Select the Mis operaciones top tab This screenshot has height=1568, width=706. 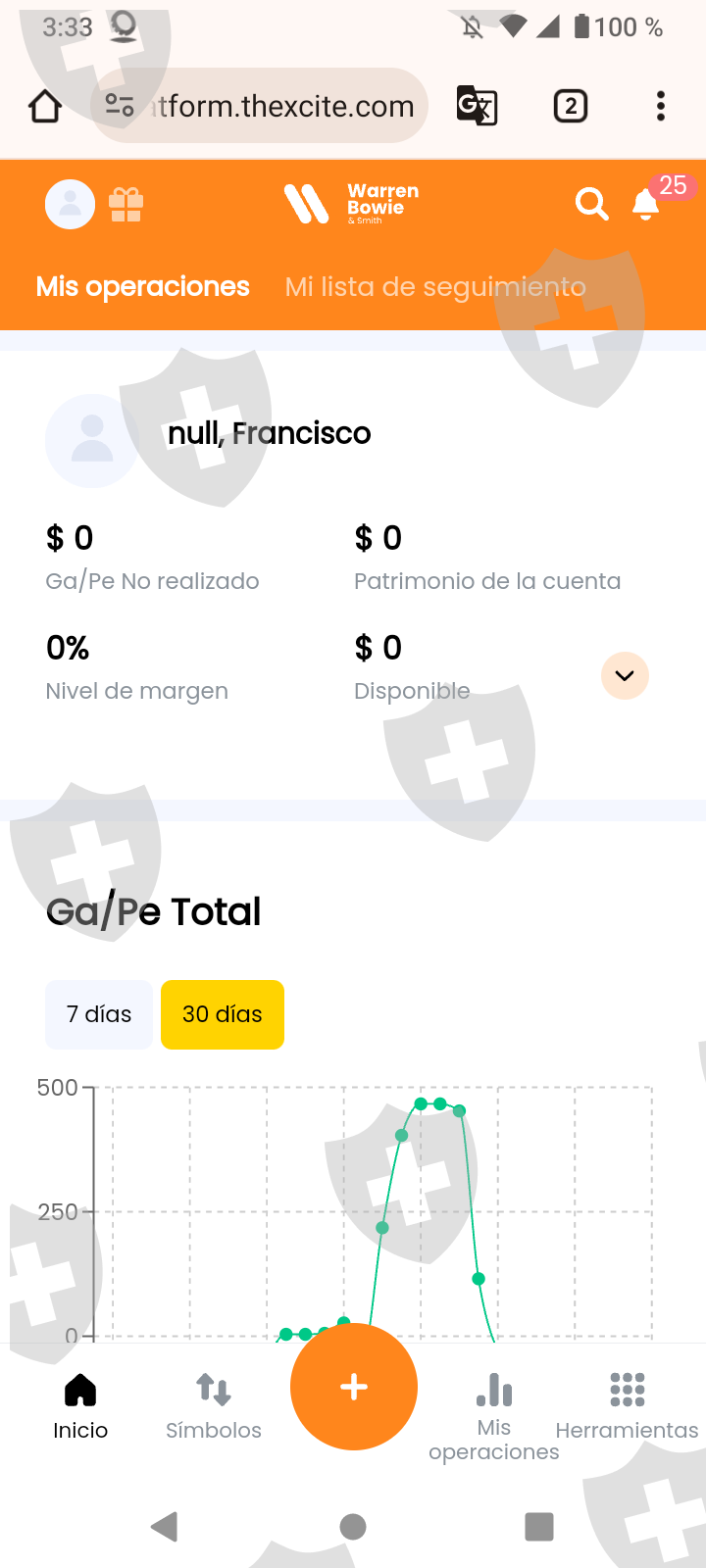pyautogui.click(x=143, y=286)
